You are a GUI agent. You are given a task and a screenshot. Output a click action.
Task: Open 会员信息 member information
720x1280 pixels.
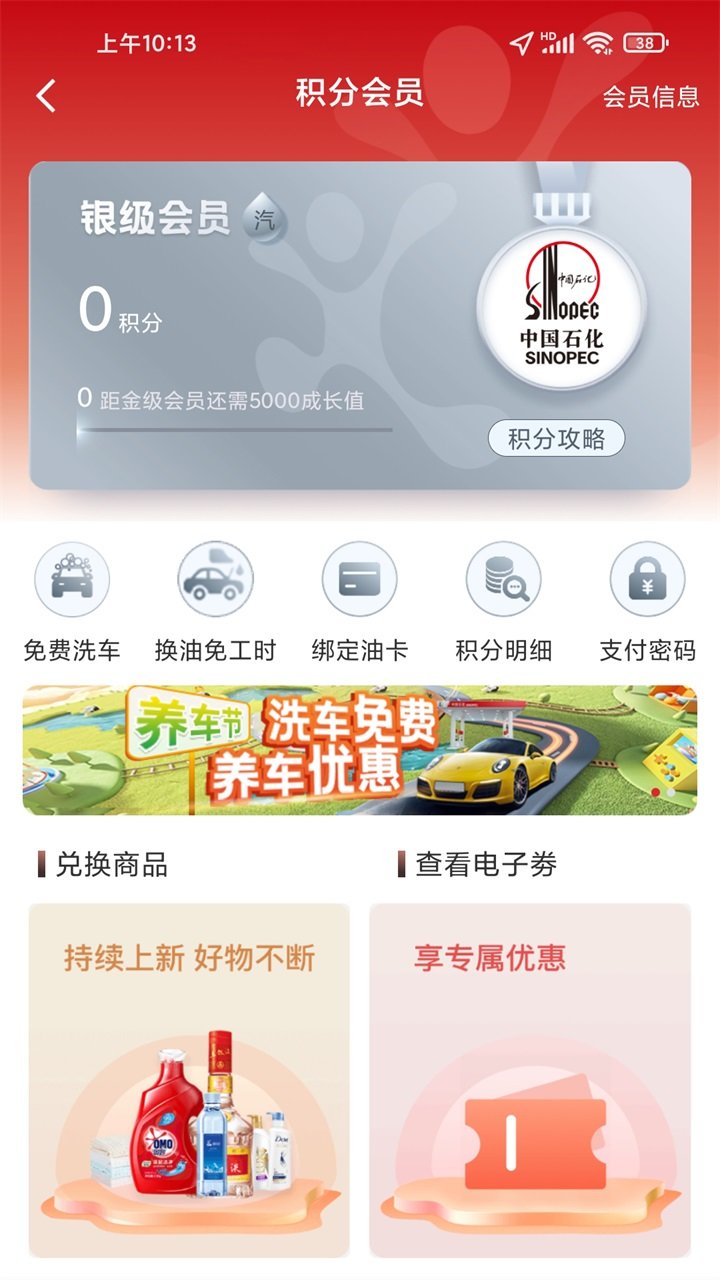click(652, 97)
